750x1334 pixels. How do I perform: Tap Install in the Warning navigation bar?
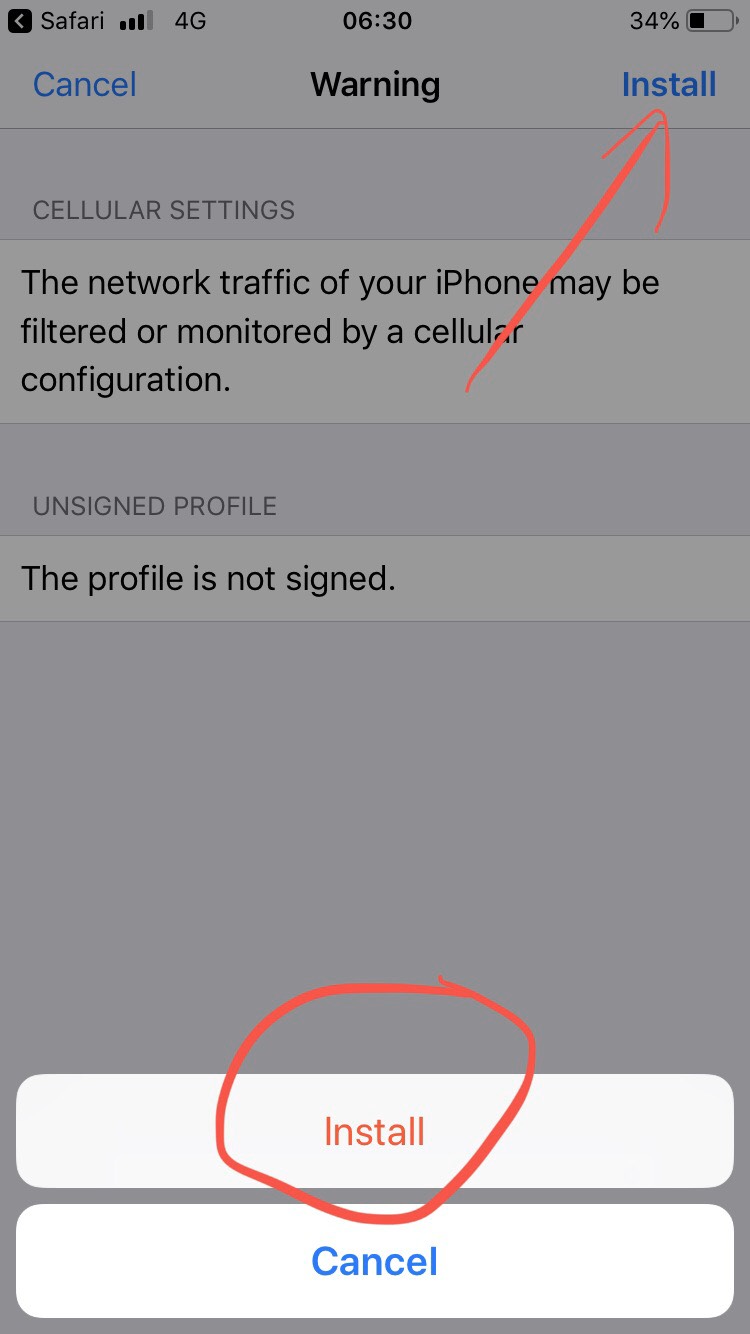(668, 85)
